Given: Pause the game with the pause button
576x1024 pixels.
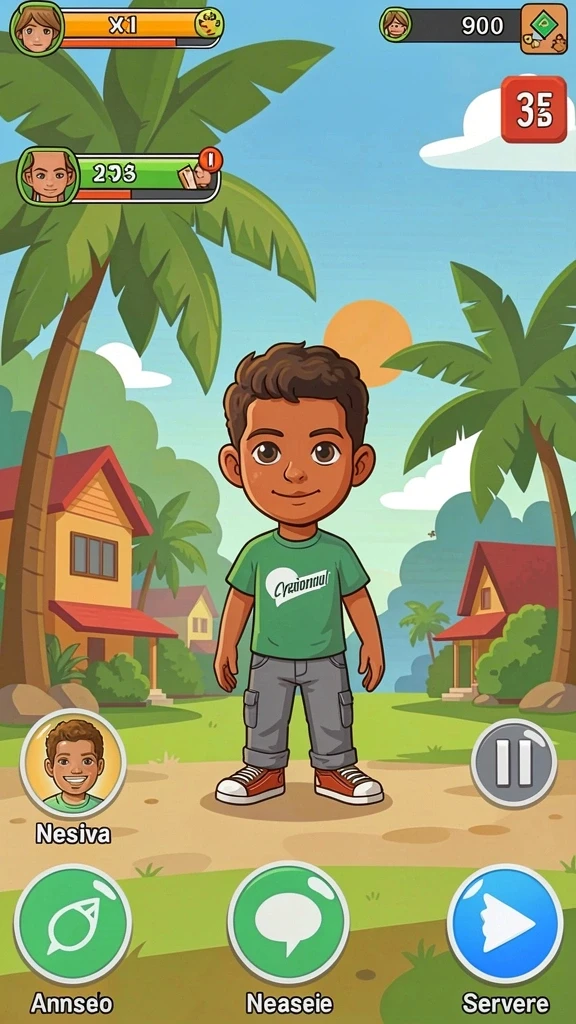Looking at the screenshot, I should click(x=514, y=763).
